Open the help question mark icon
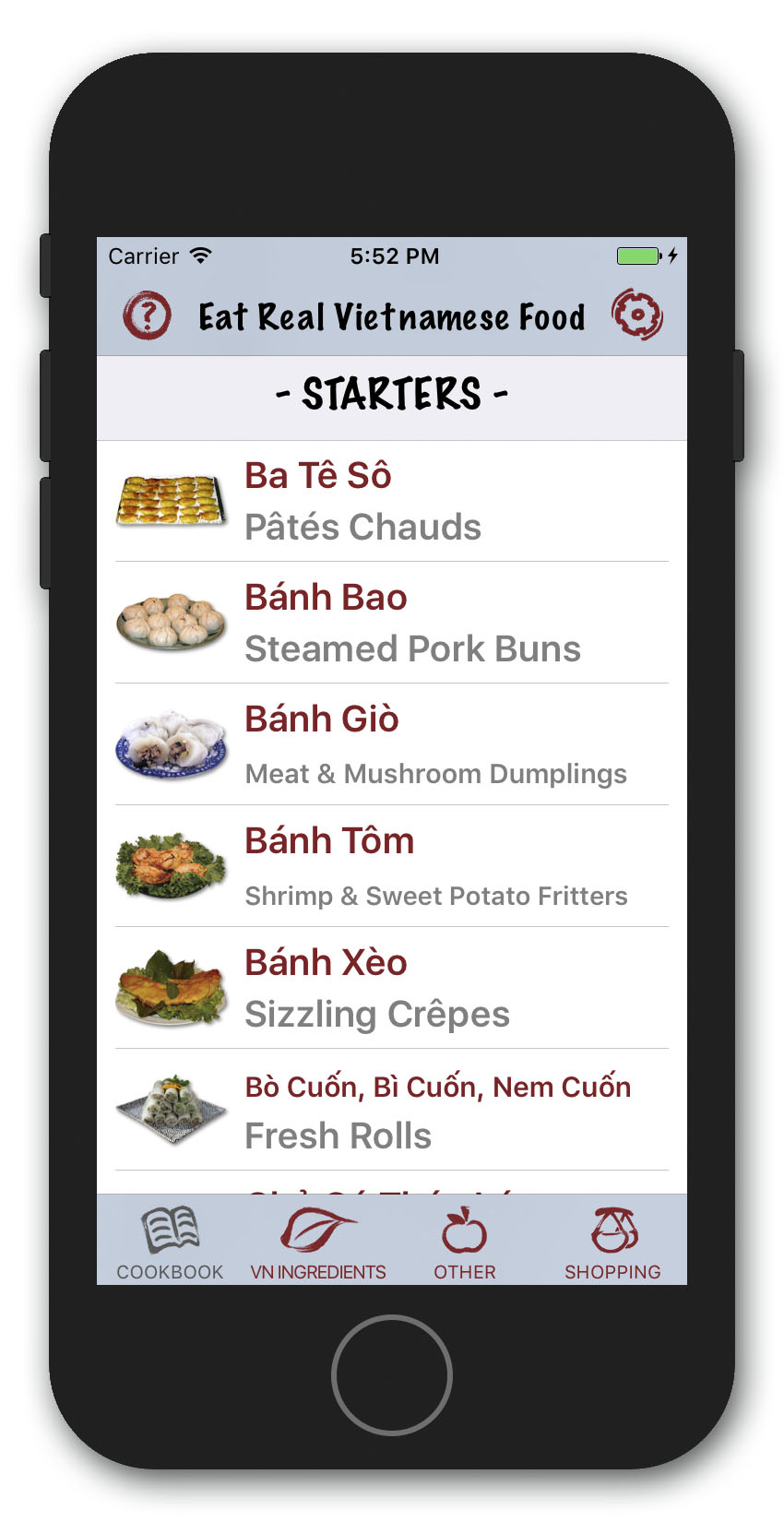 [148, 315]
